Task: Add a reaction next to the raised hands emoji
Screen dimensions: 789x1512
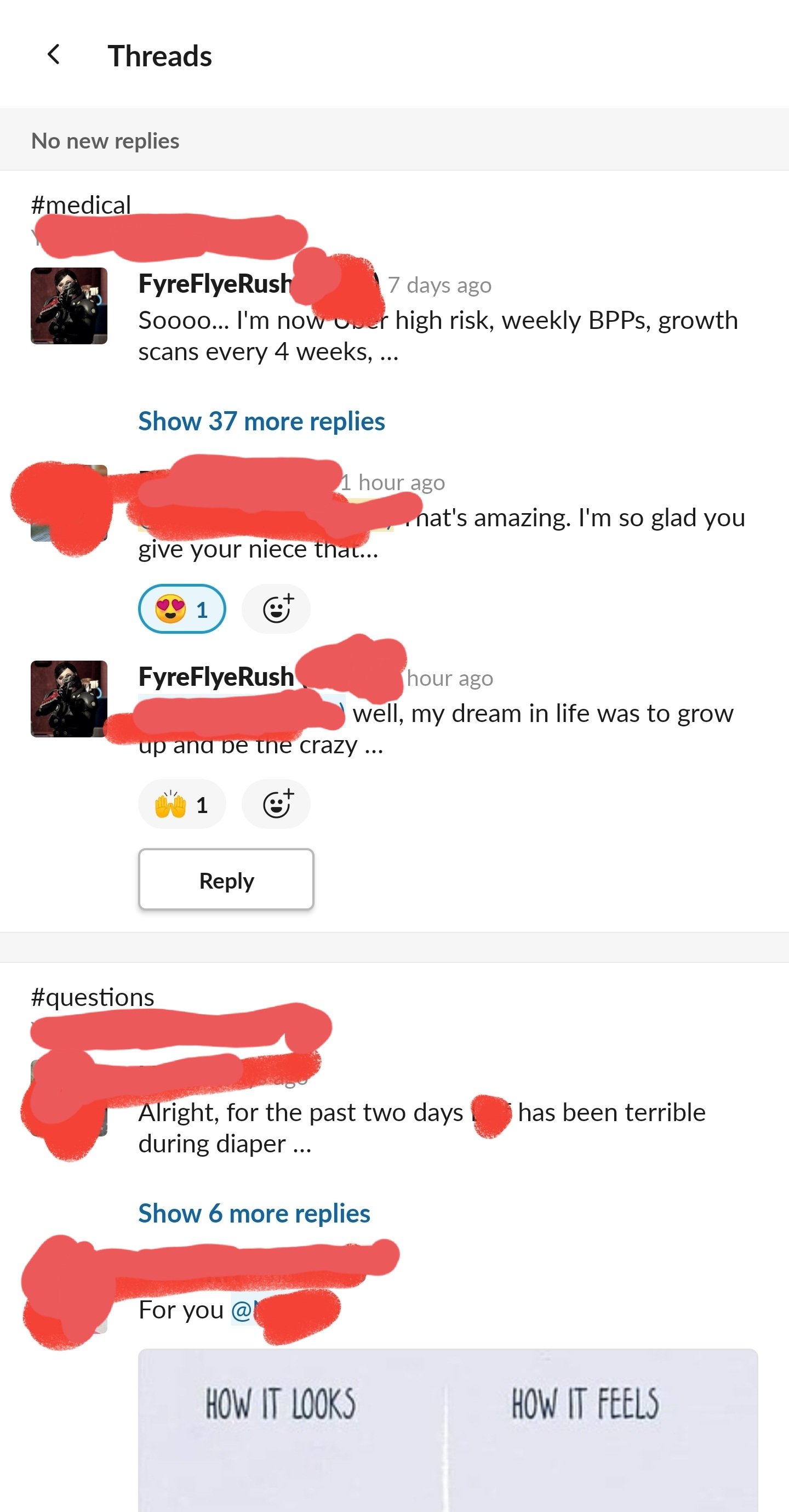Action: pyautogui.click(x=276, y=805)
